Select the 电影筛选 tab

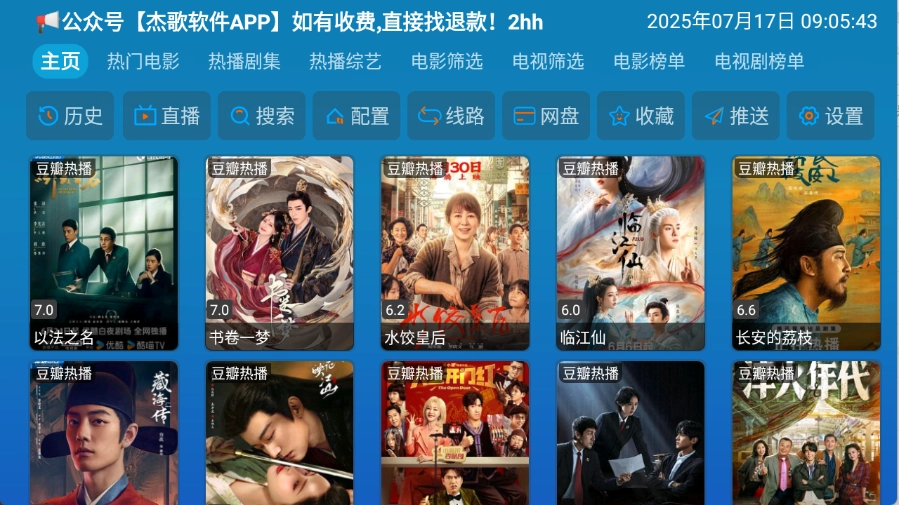point(446,61)
